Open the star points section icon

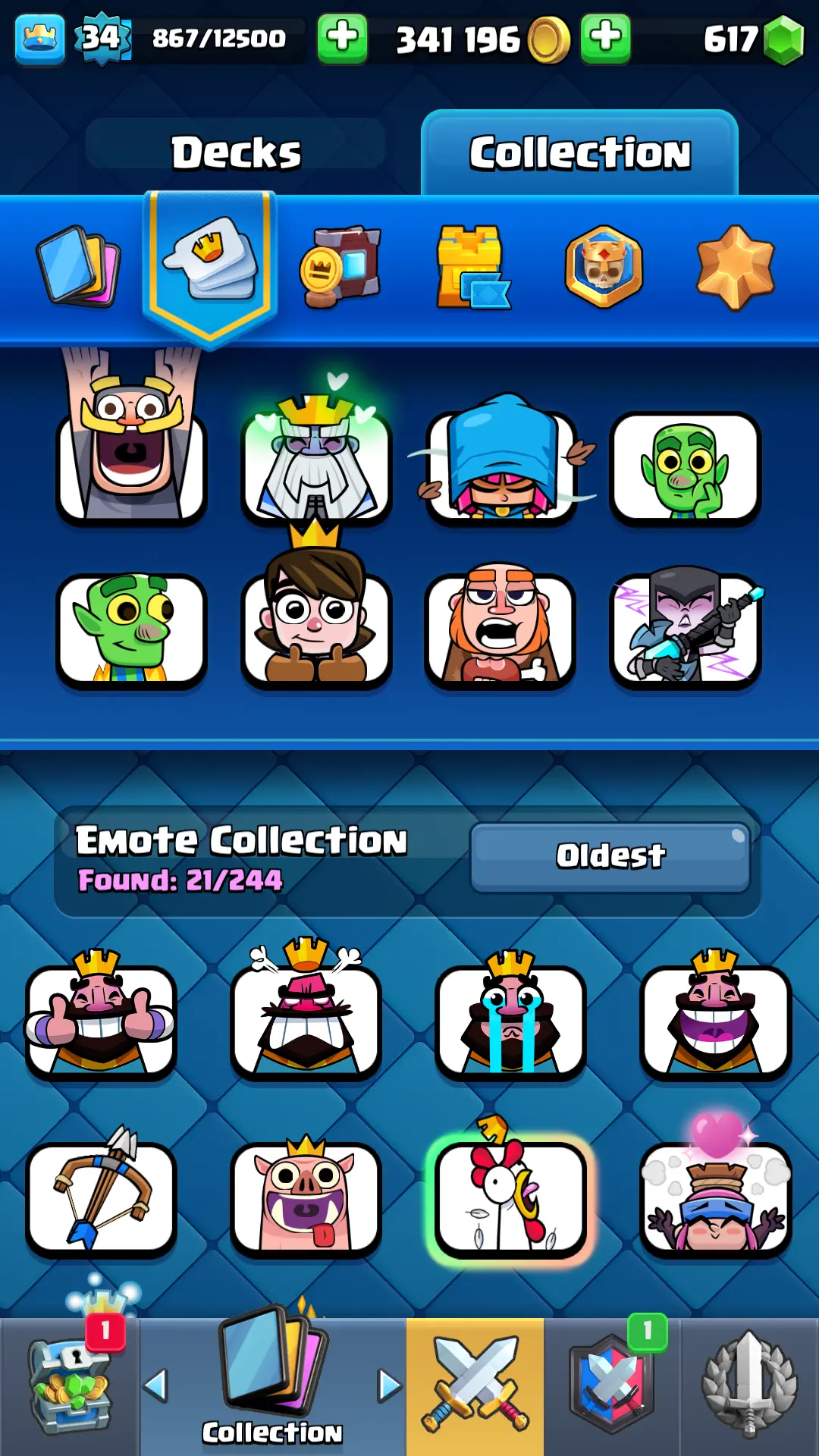point(735,267)
